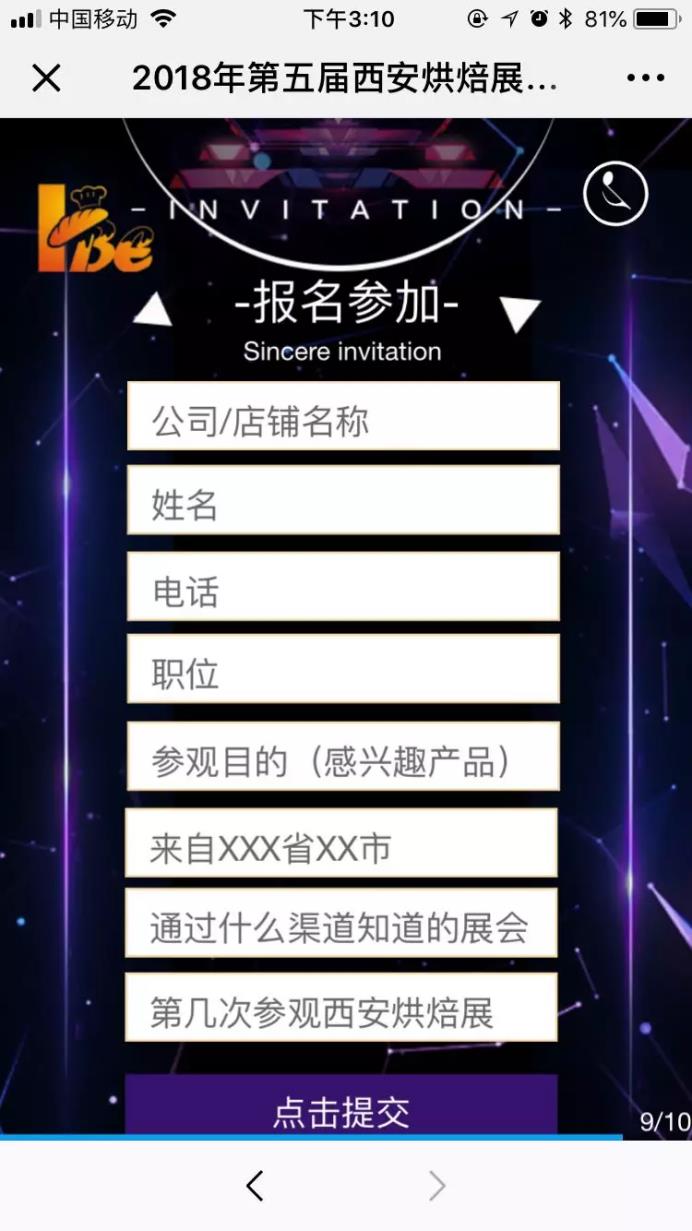Select the 电话 phone field
The image size is (692, 1231).
(342, 587)
